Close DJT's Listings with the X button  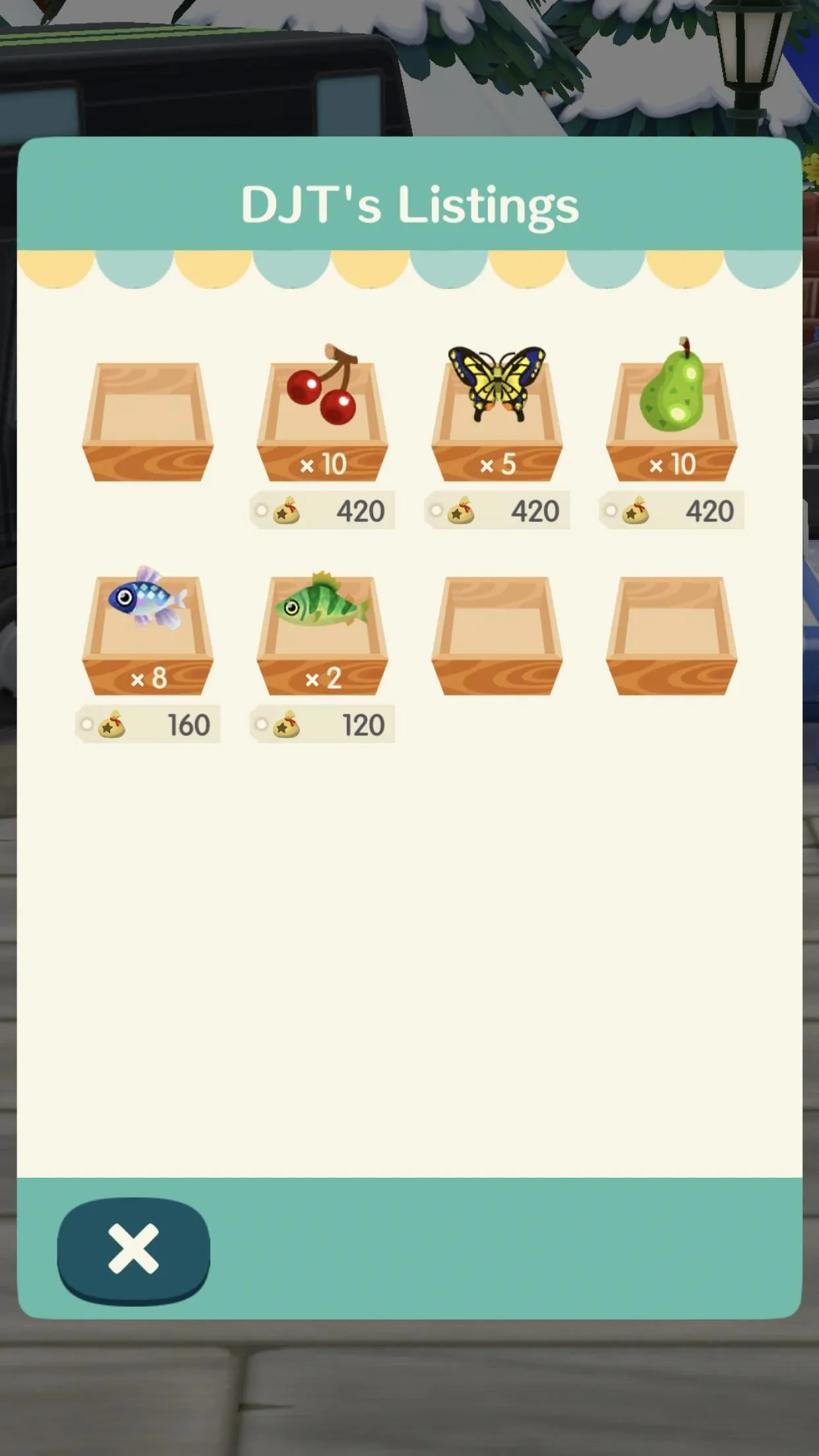[x=134, y=1250]
